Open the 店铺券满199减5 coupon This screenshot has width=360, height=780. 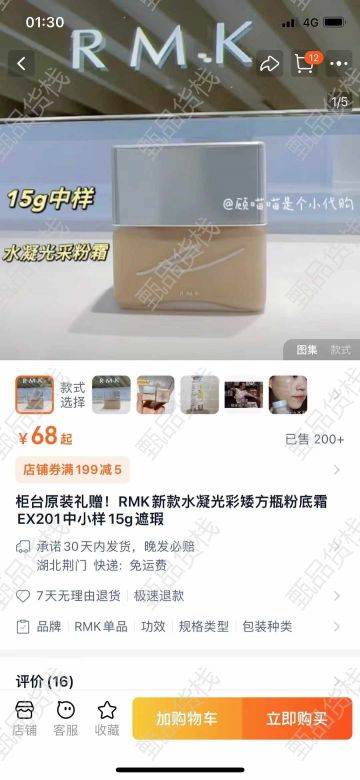[72, 469]
